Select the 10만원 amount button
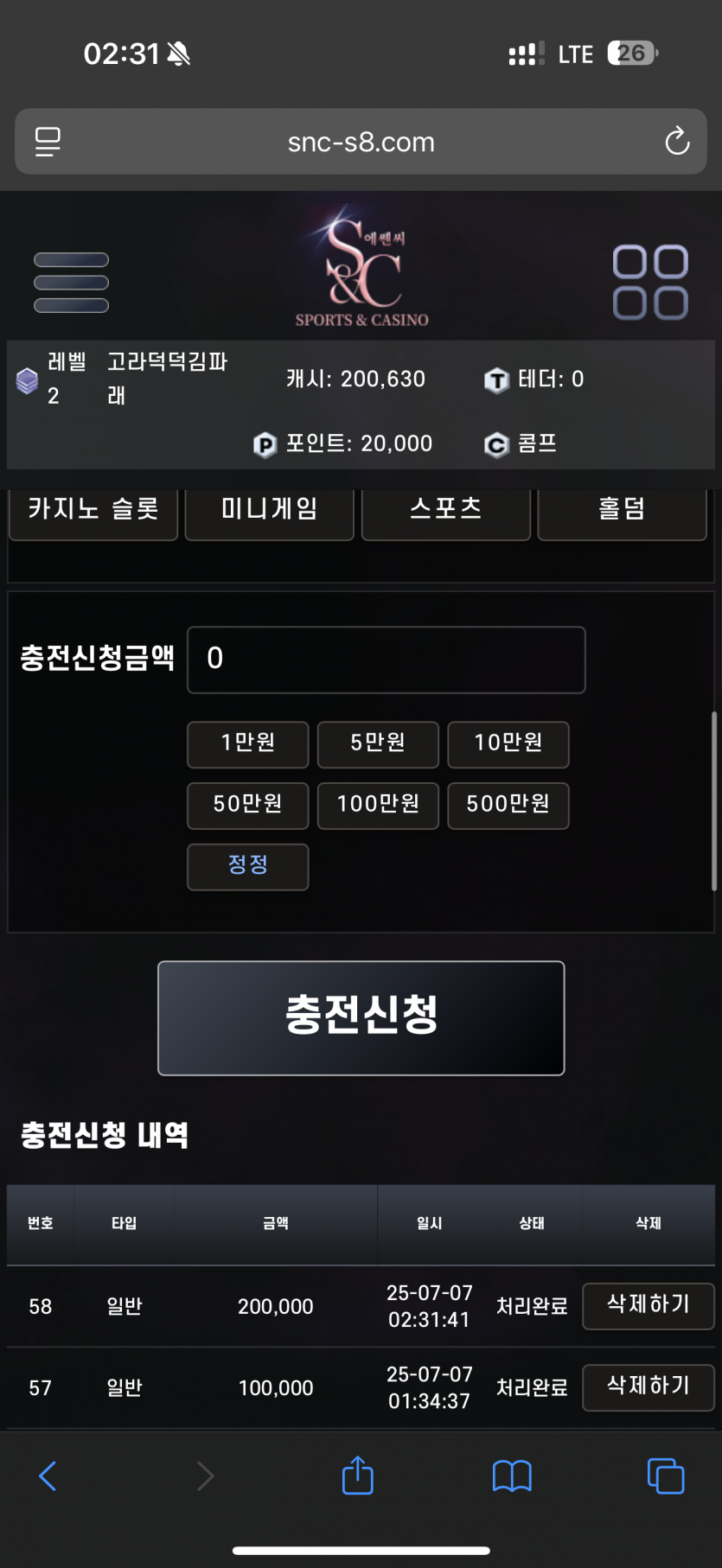This screenshot has height=1568, width=722. tap(508, 744)
